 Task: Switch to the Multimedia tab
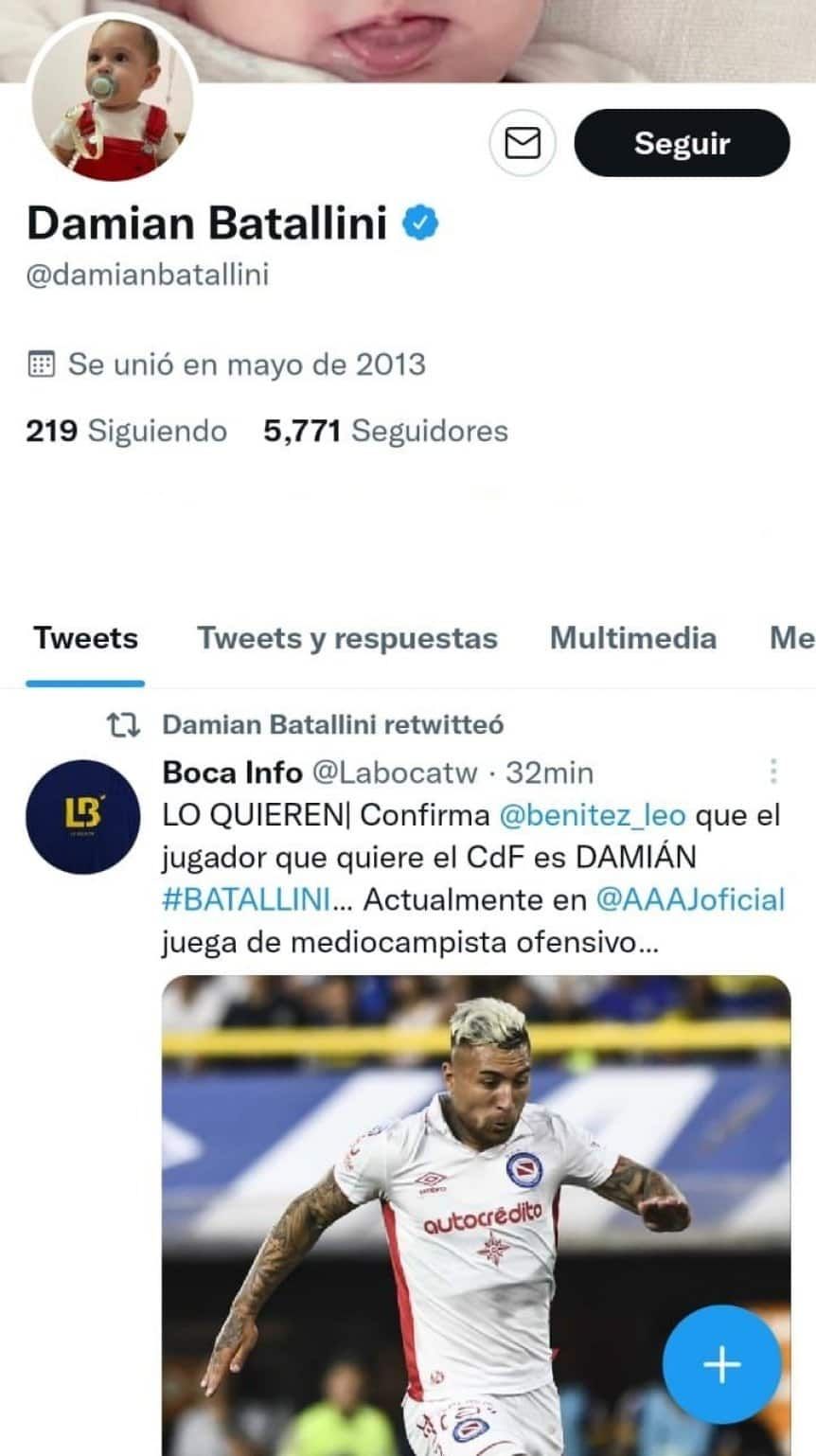pyautogui.click(x=632, y=638)
